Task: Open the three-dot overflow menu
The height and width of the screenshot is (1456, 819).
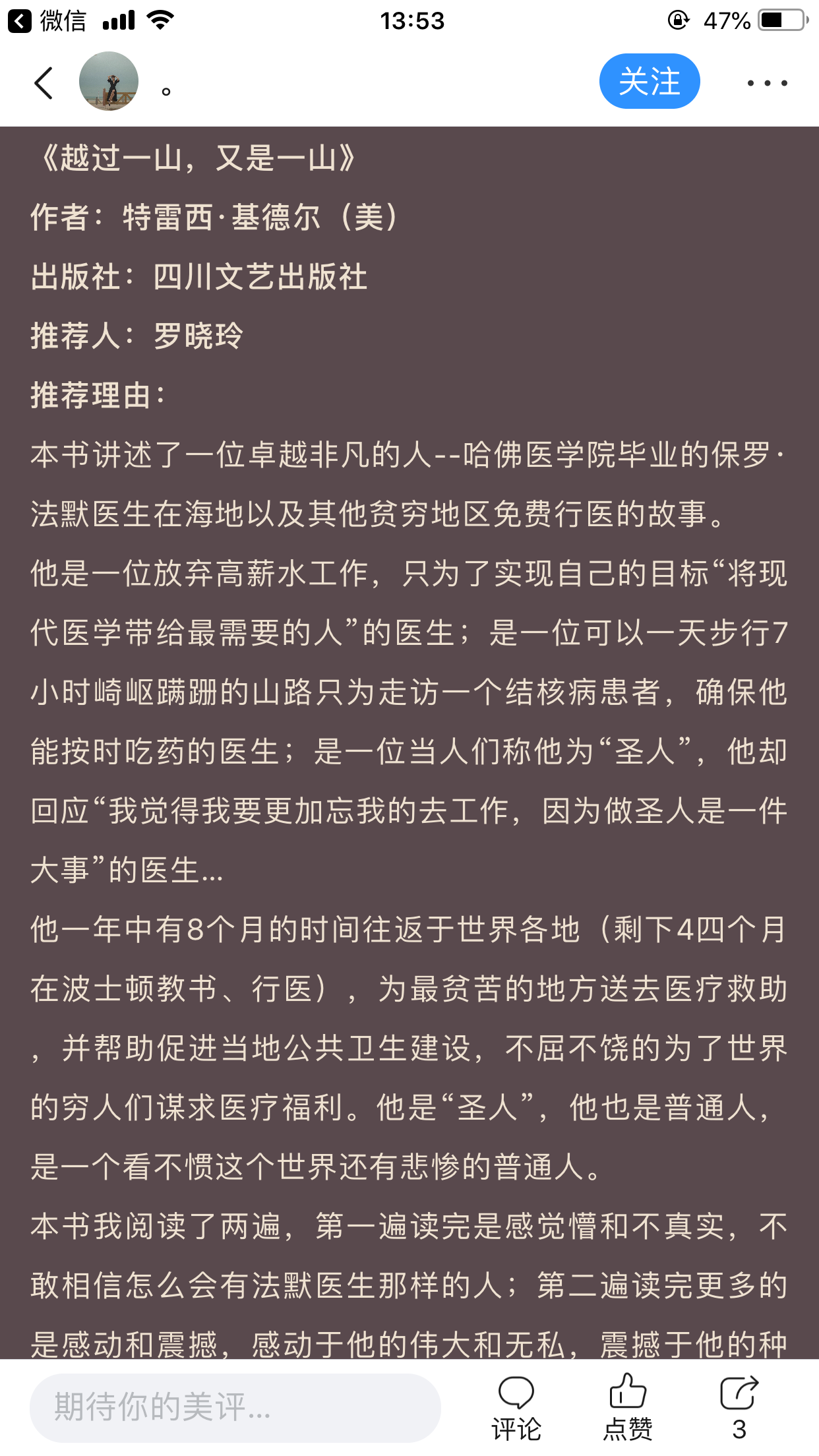Action: tap(767, 83)
